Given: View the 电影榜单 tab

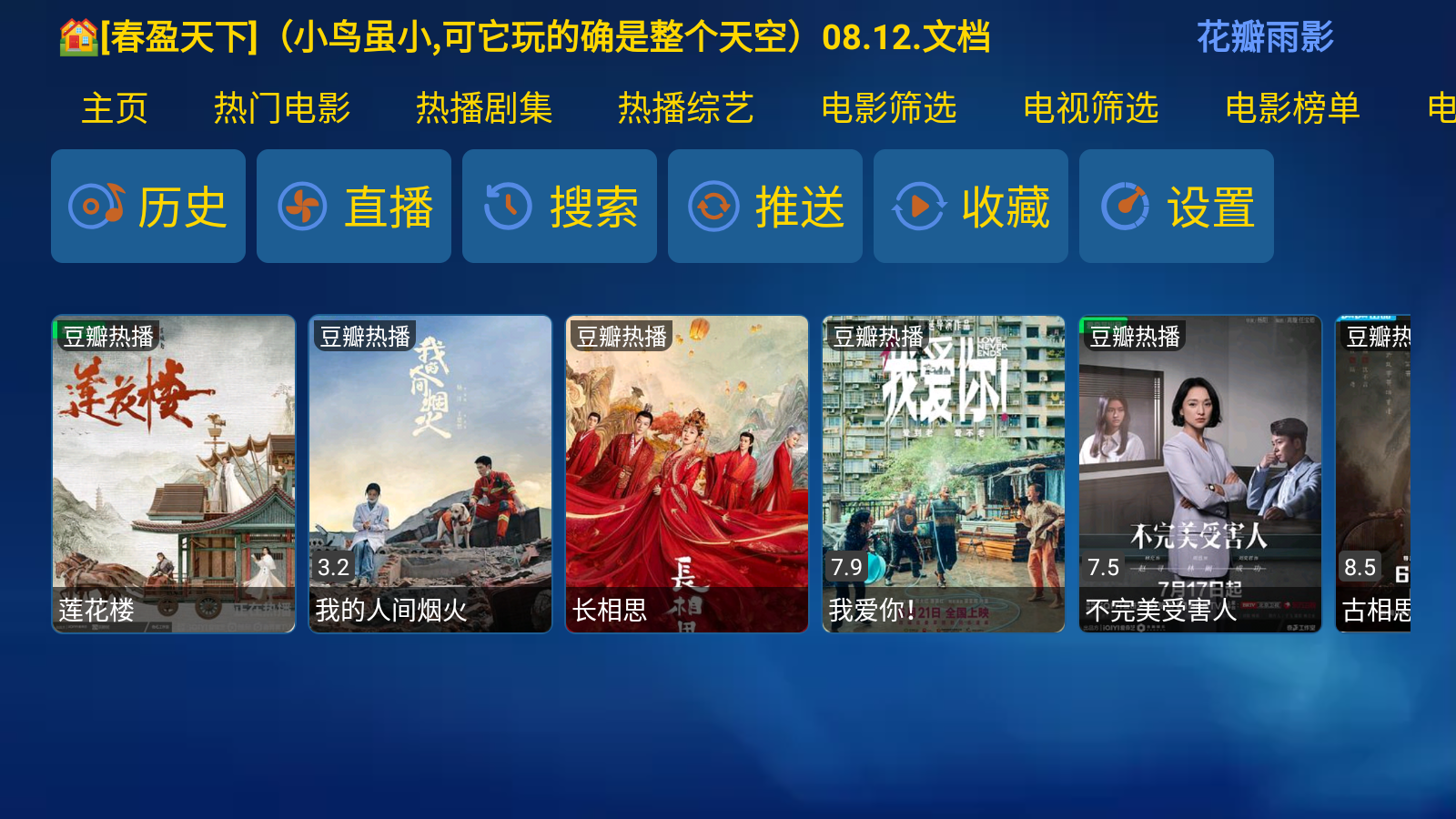Looking at the screenshot, I should 1293,108.
